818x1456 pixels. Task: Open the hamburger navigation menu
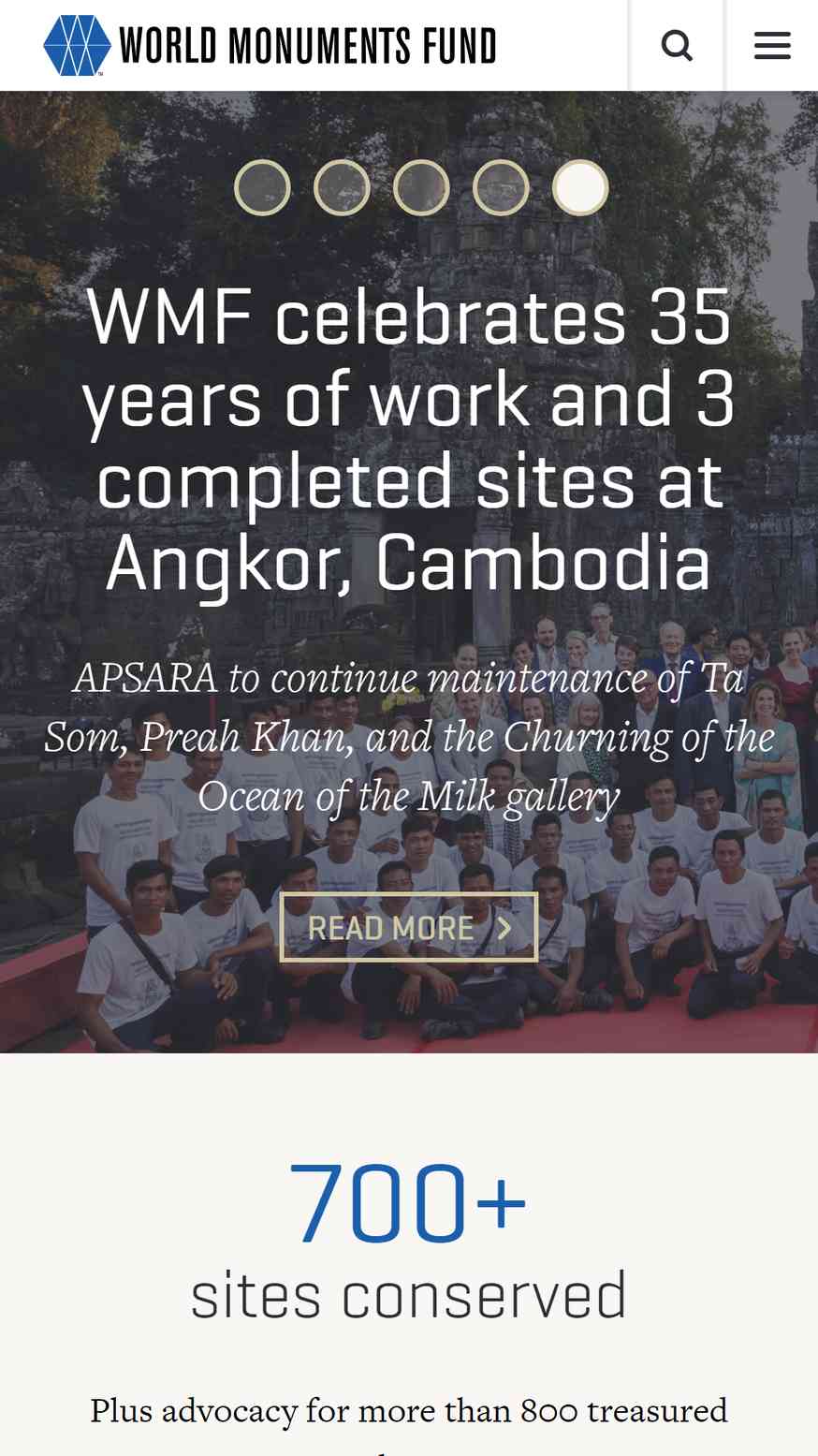(772, 45)
